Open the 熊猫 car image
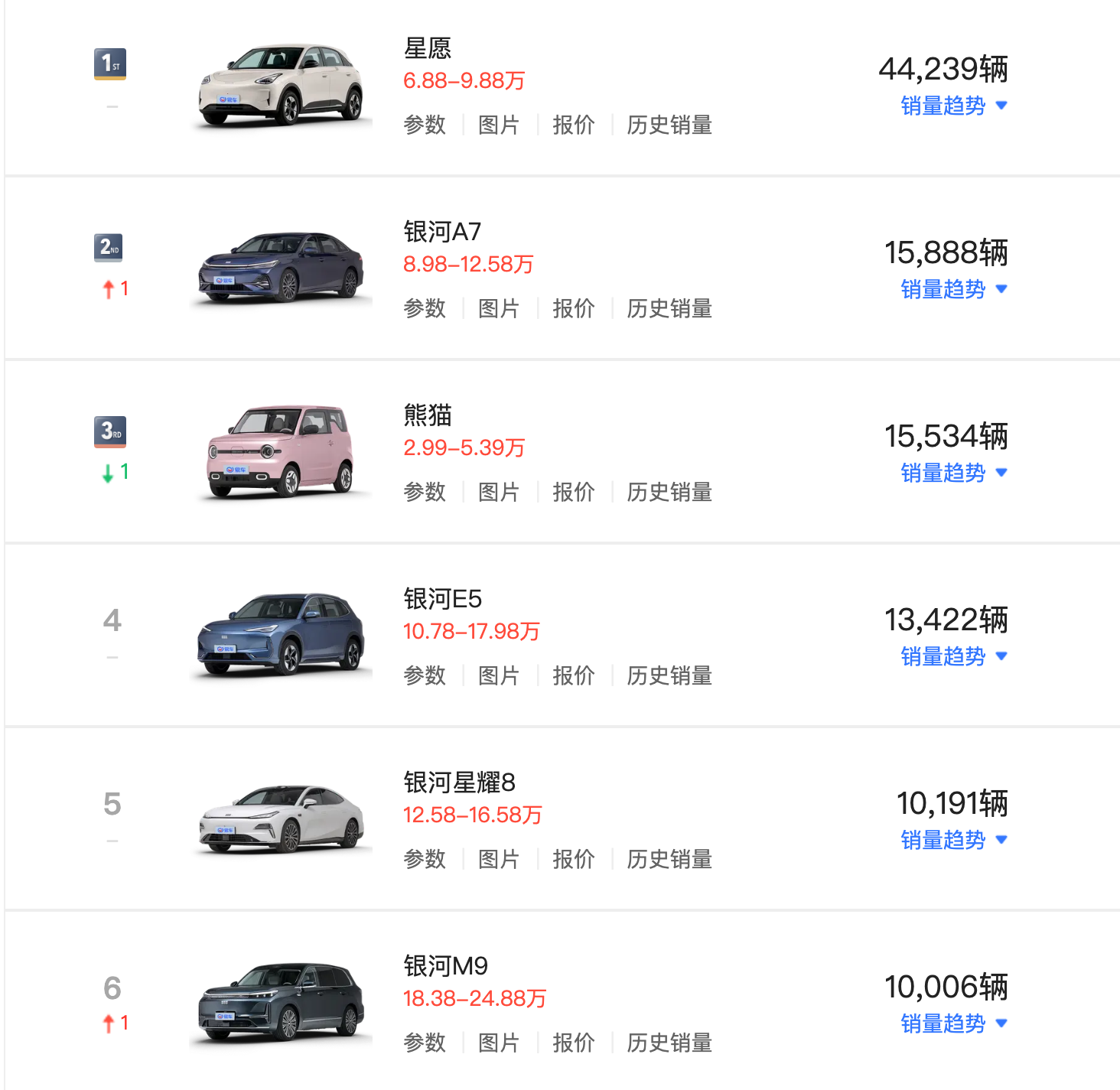This screenshot has height=1090, width=1120. click(x=281, y=451)
